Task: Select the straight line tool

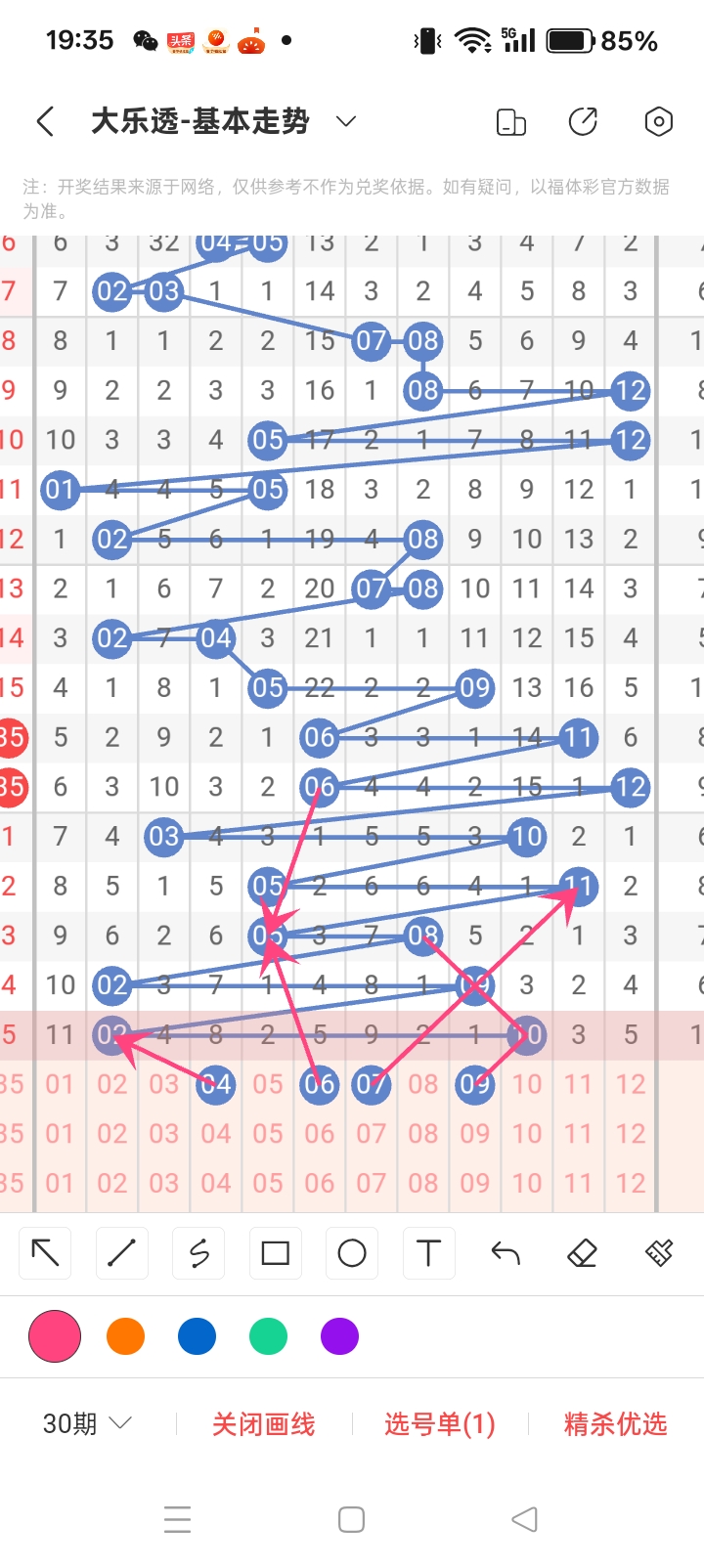Action: point(121,1253)
